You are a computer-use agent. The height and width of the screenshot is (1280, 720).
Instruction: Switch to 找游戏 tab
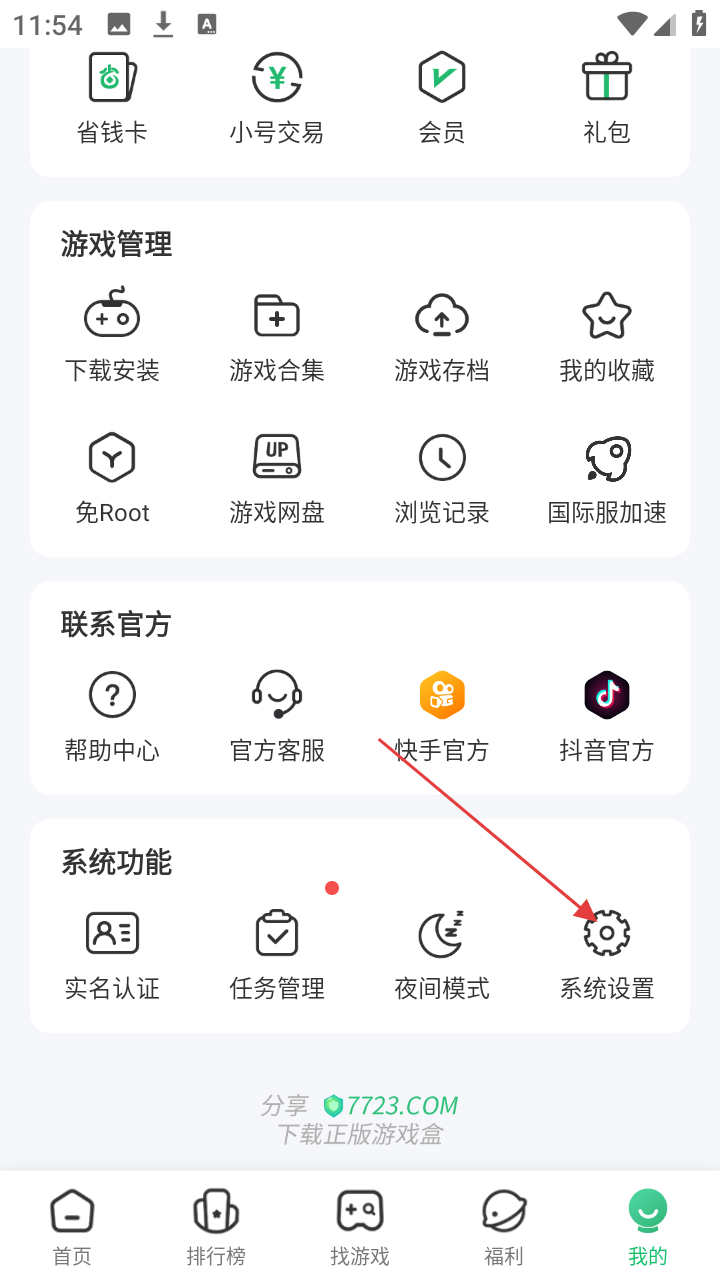(x=360, y=1227)
